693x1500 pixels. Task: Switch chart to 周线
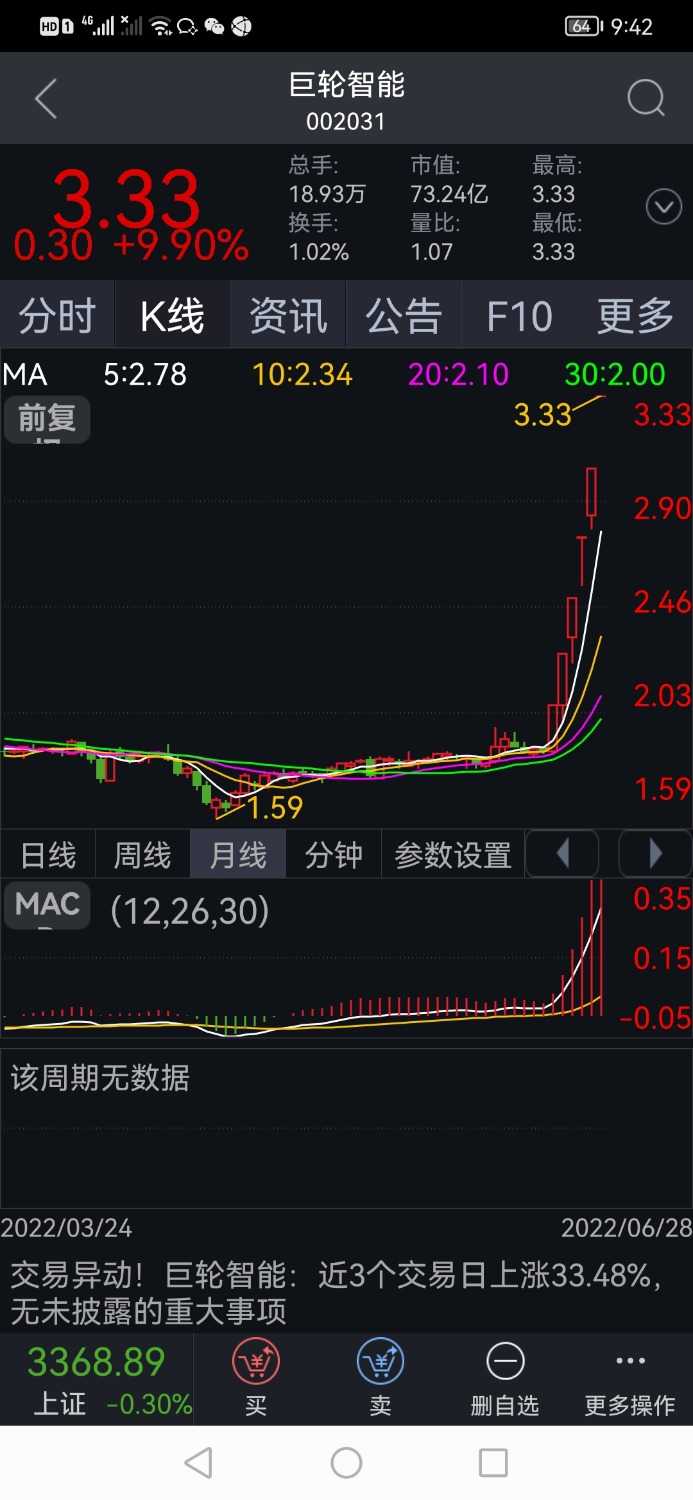[142, 855]
